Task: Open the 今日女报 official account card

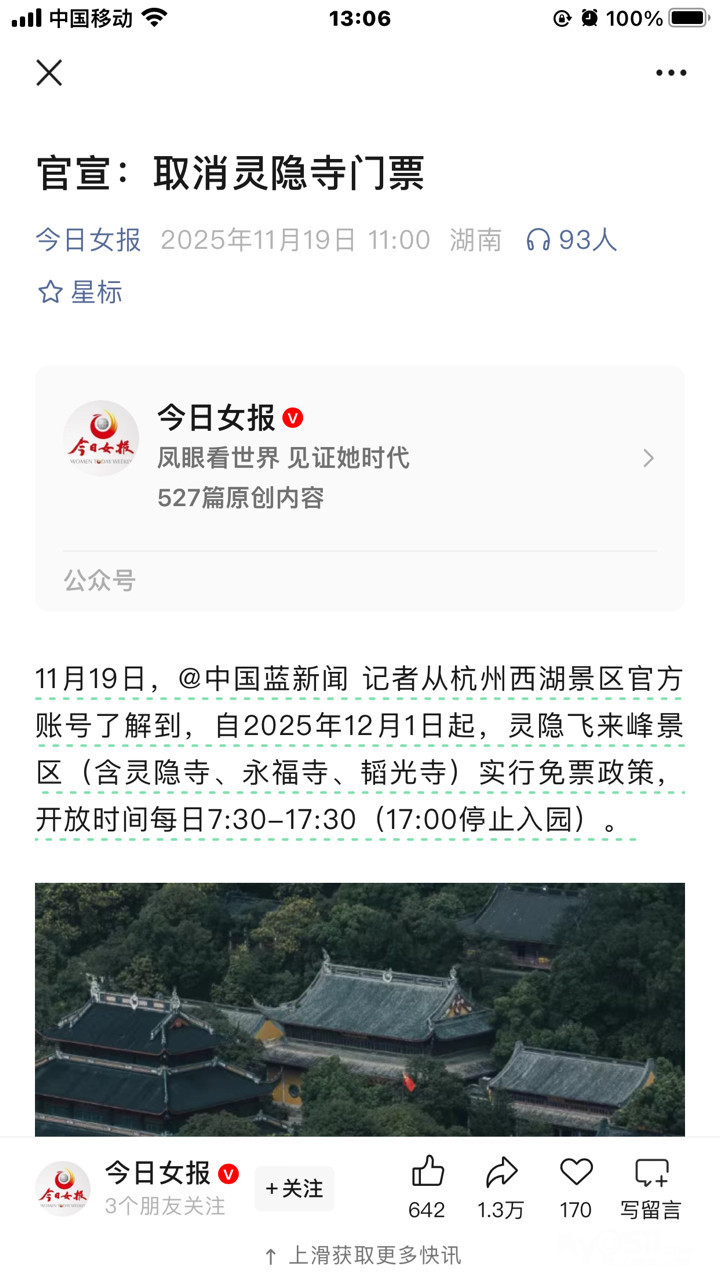Action: pos(360,457)
